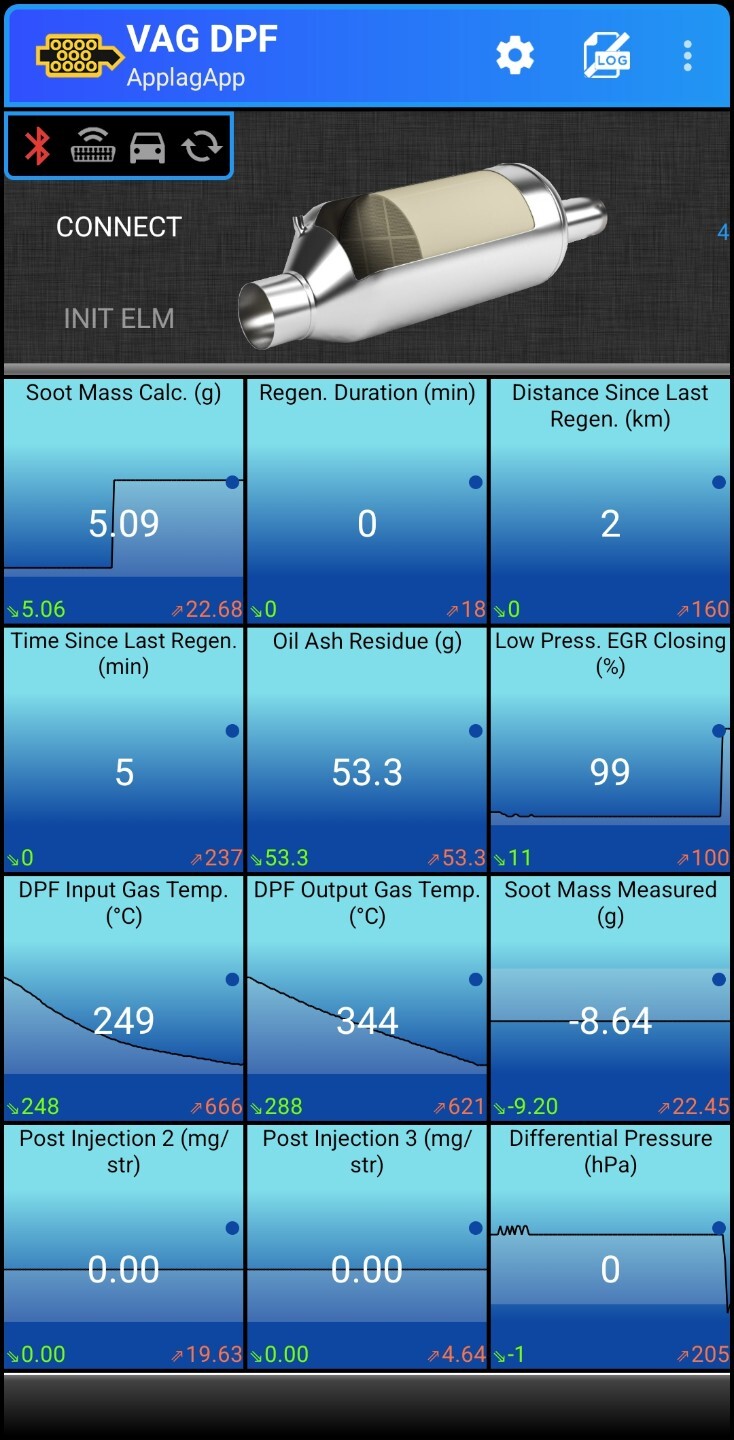Image resolution: width=734 pixels, height=1440 pixels.
Task: Open the Soot Mass Calc. gauge
Action: click(124, 500)
